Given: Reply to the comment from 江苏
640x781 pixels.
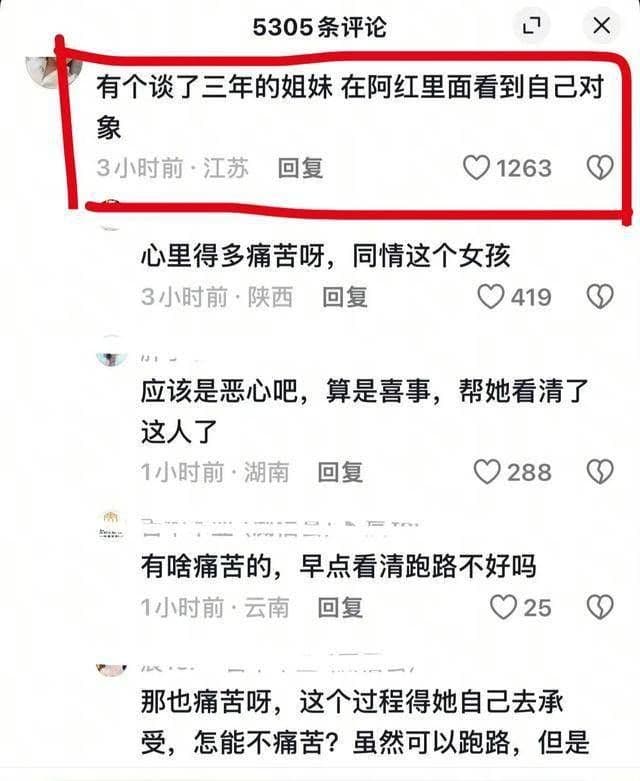Looking at the screenshot, I should (300, 168).
